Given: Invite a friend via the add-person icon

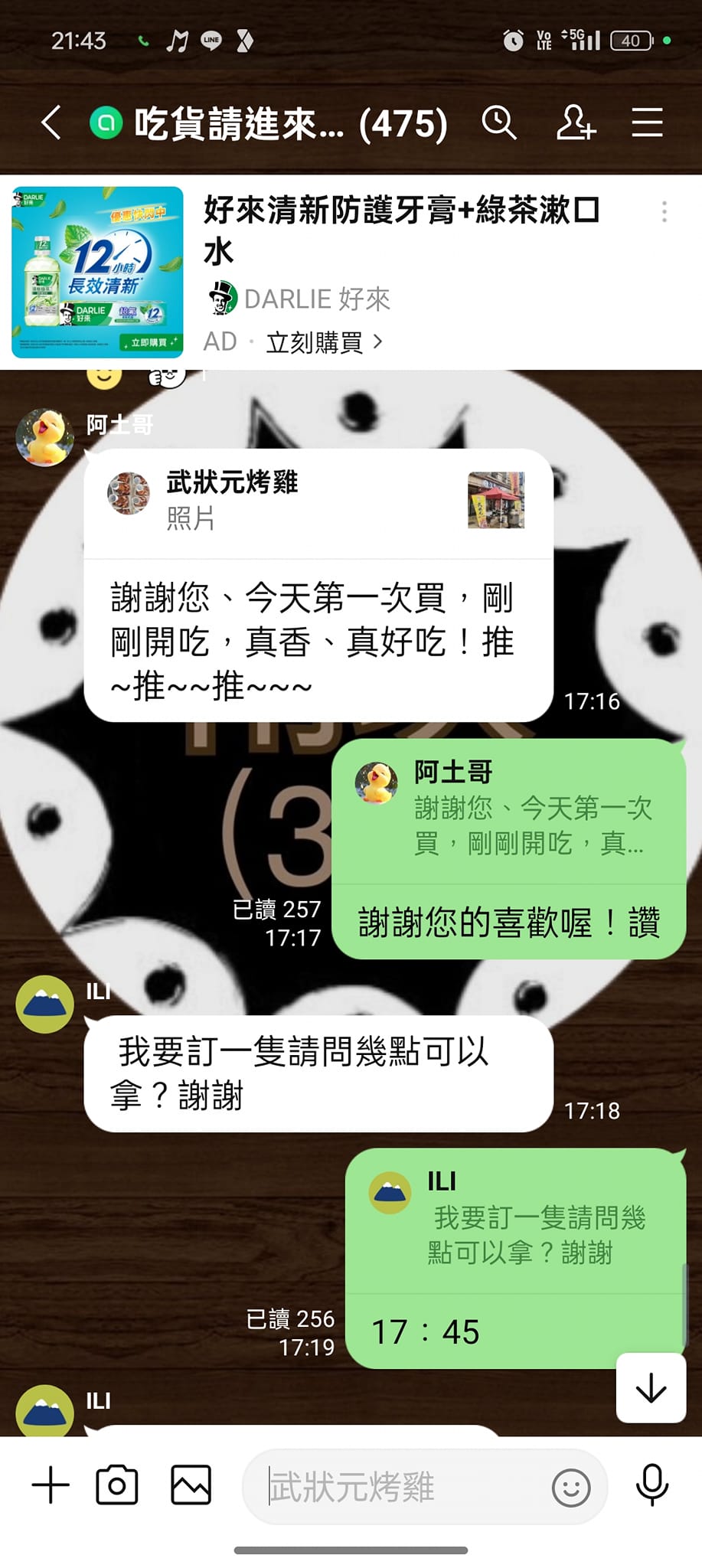Looking at the screenshot, I should tap(576, 122).
